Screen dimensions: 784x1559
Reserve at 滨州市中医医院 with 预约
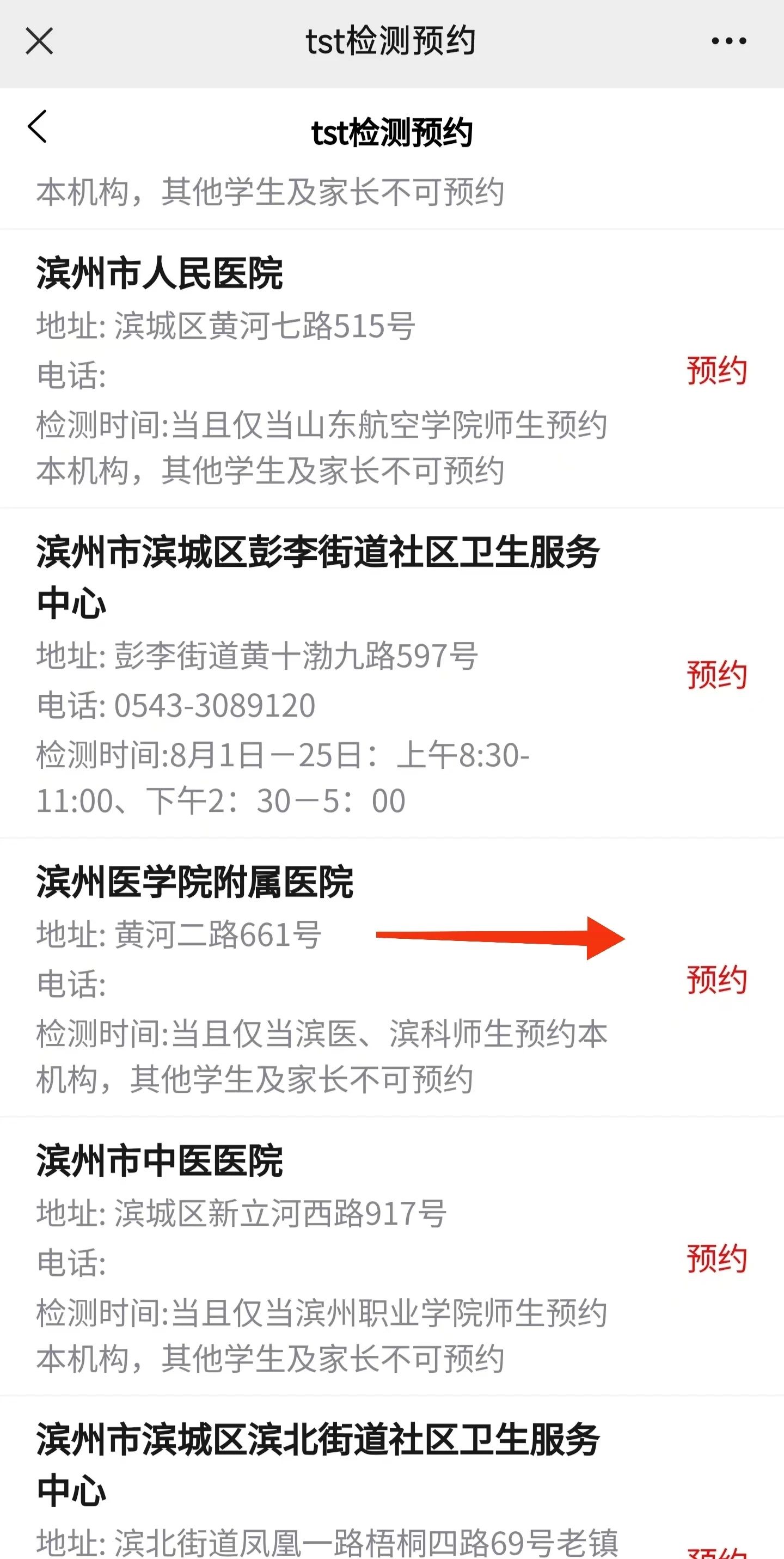click(x=716, y=1259)
